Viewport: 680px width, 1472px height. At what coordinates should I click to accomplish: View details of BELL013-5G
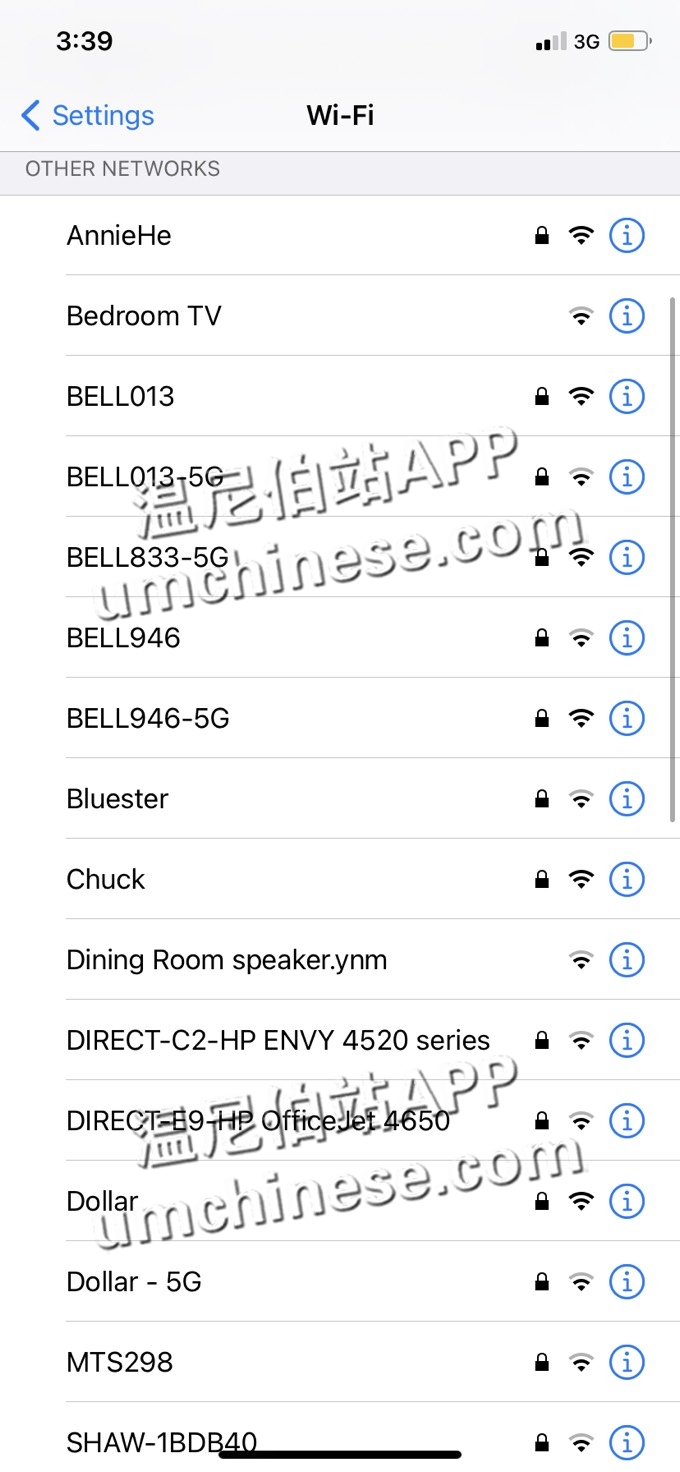[x=627, y=477]
